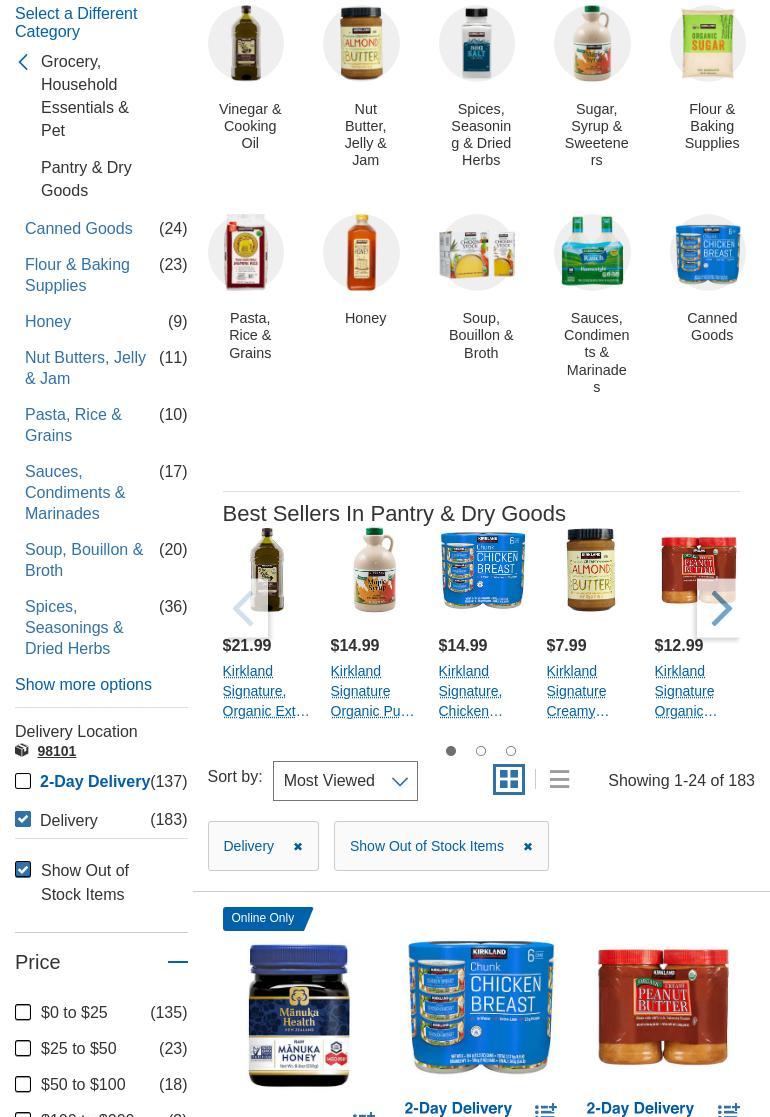
Task: Remove the Delivery filter chip
Action: point(297,846)
